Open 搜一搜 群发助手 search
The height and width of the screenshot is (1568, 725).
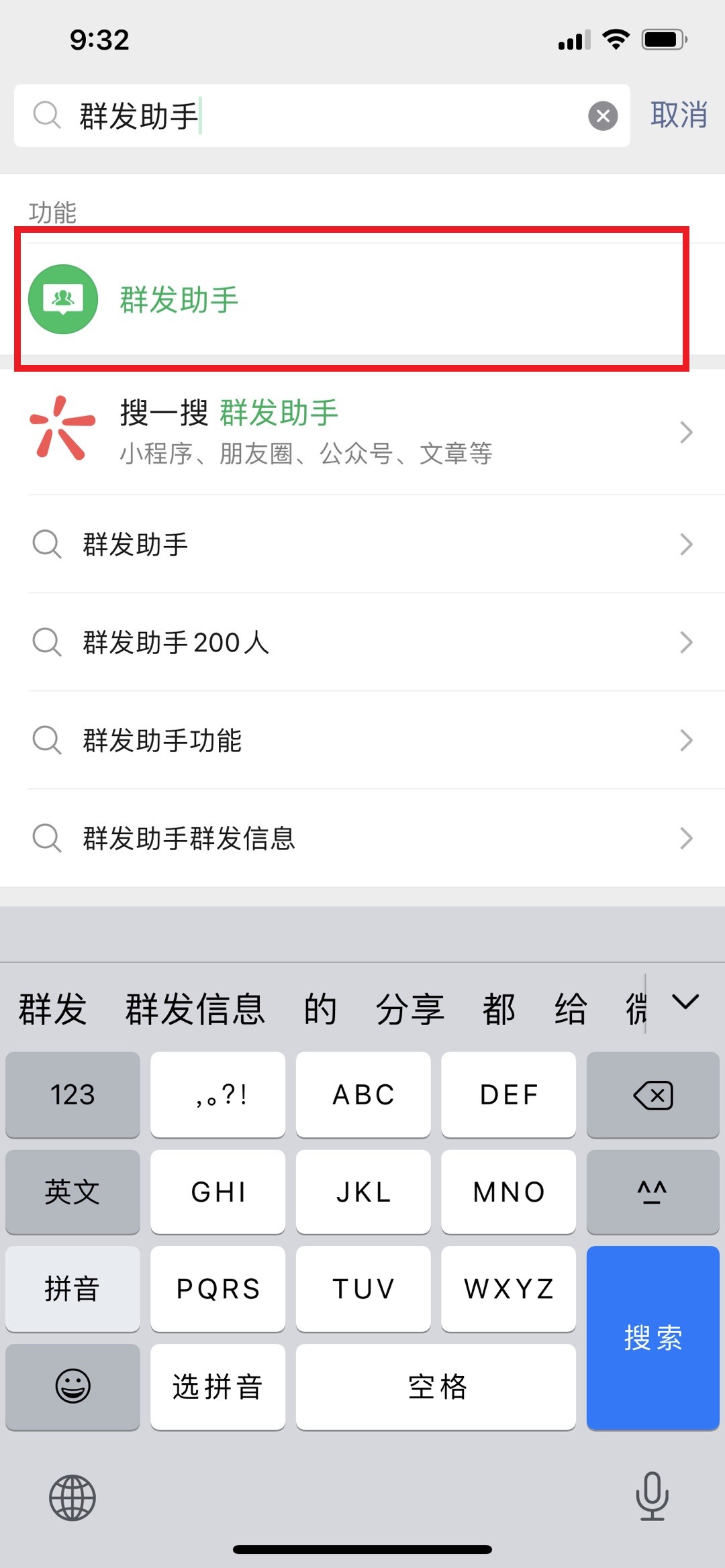pos(362,432)
